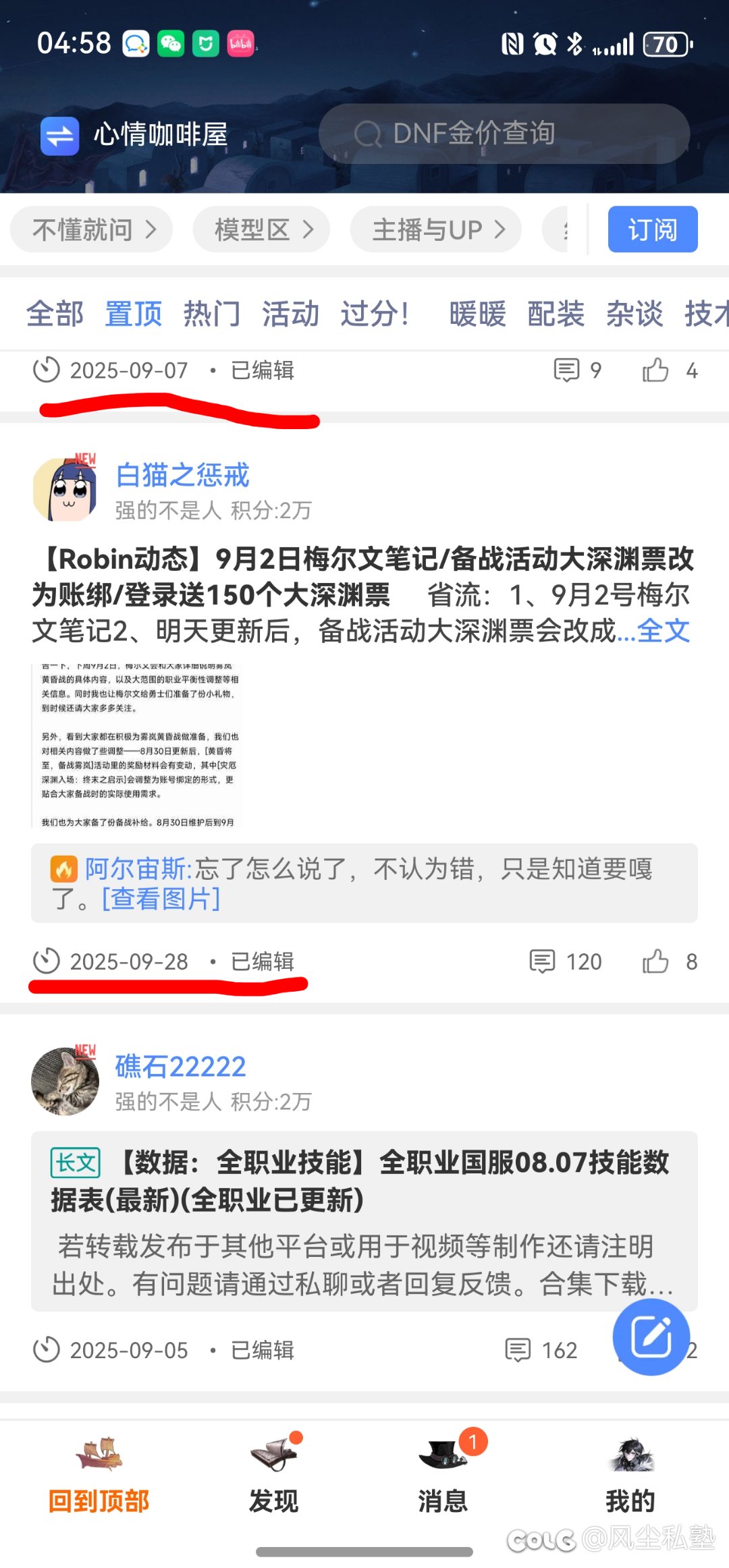Open the 模型区 sub-forum chip
The image size is (729, 1568).
pyautogui.click(x=262, y=230)
